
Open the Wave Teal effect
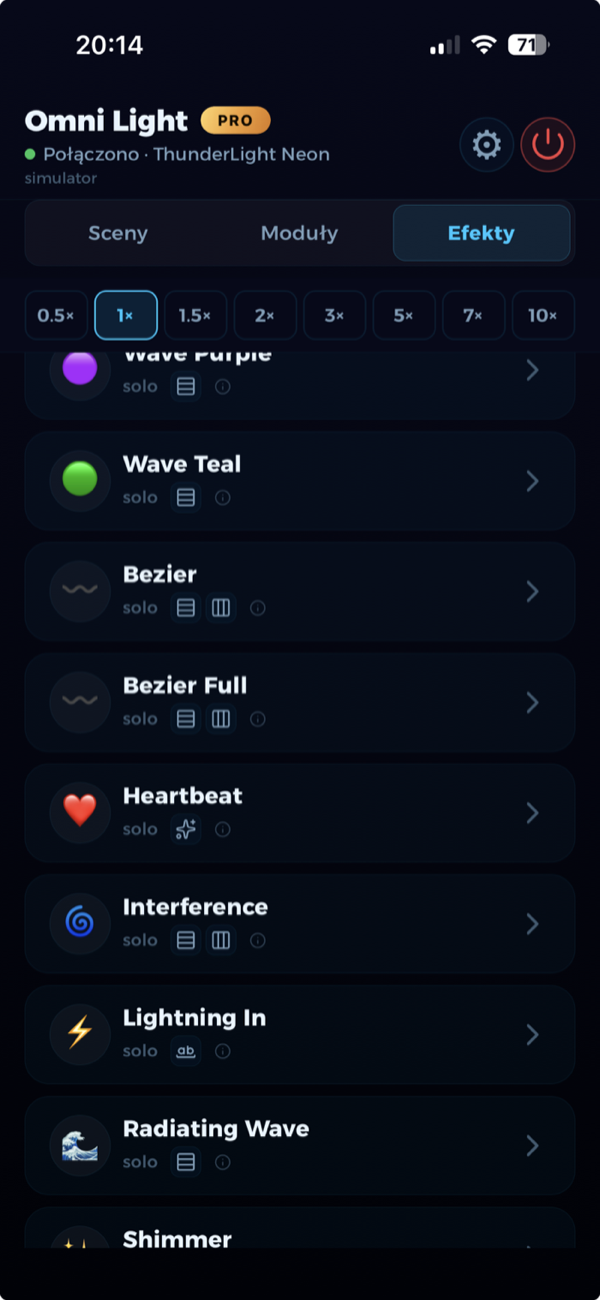[x=300, y=480]
